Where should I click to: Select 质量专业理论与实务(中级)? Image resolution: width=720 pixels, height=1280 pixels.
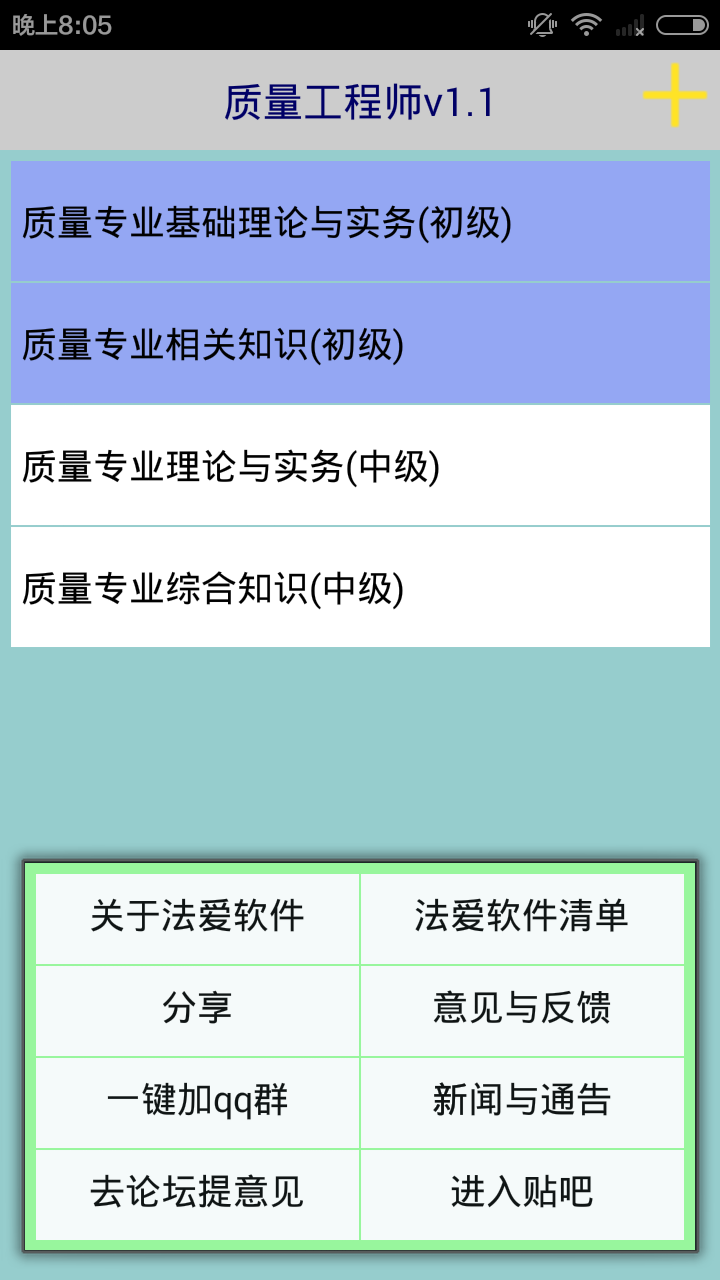pos(360,466)
